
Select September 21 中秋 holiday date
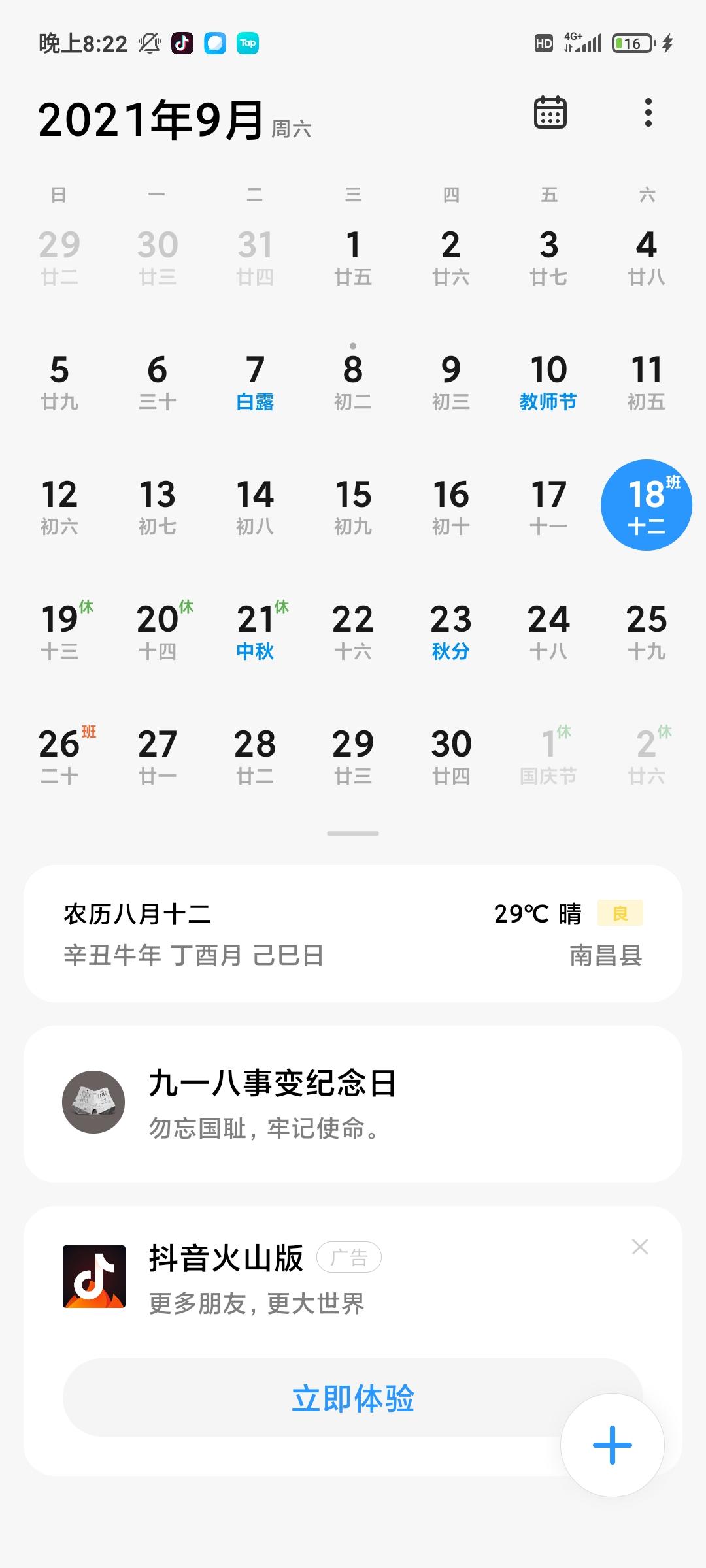click(256, 629)
